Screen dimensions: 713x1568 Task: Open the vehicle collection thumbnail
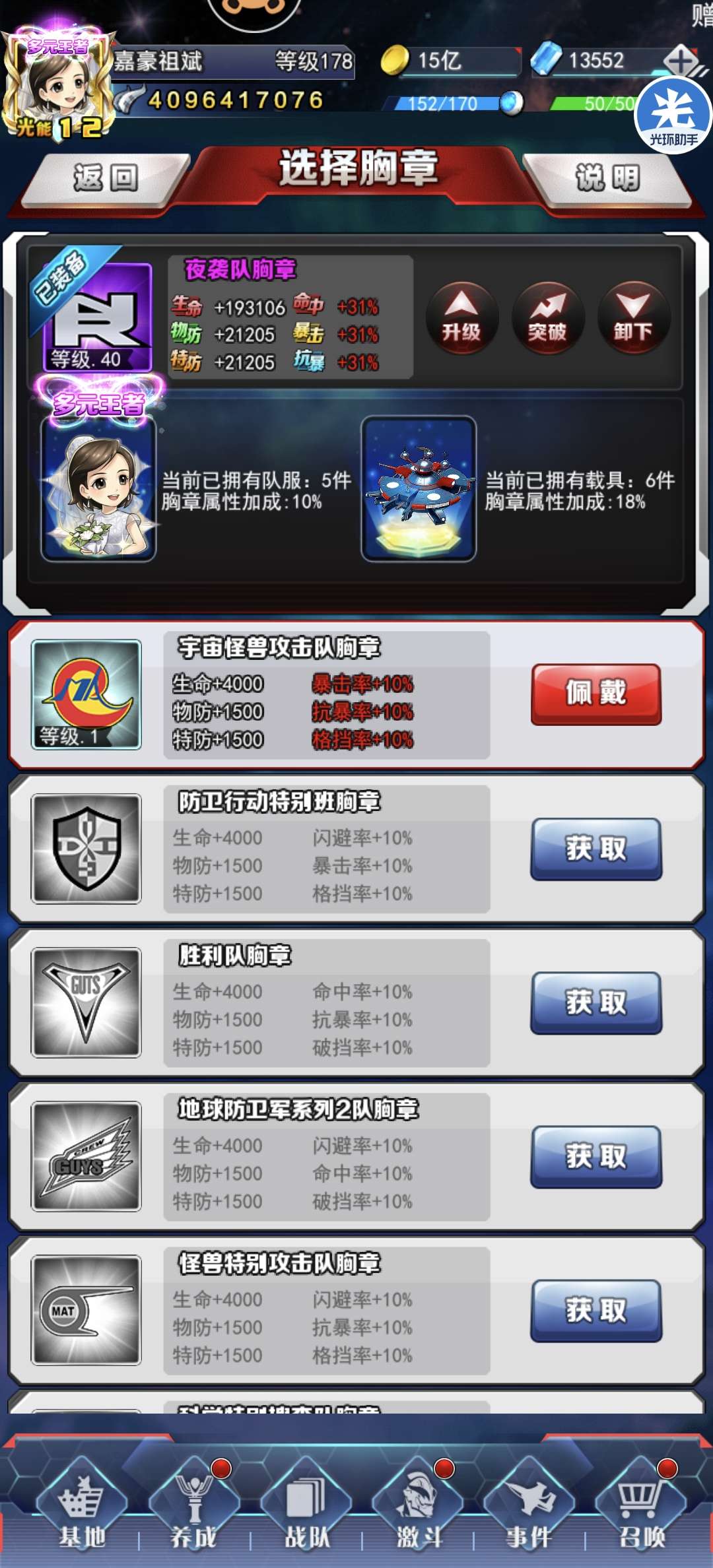(x=419, y=489)
